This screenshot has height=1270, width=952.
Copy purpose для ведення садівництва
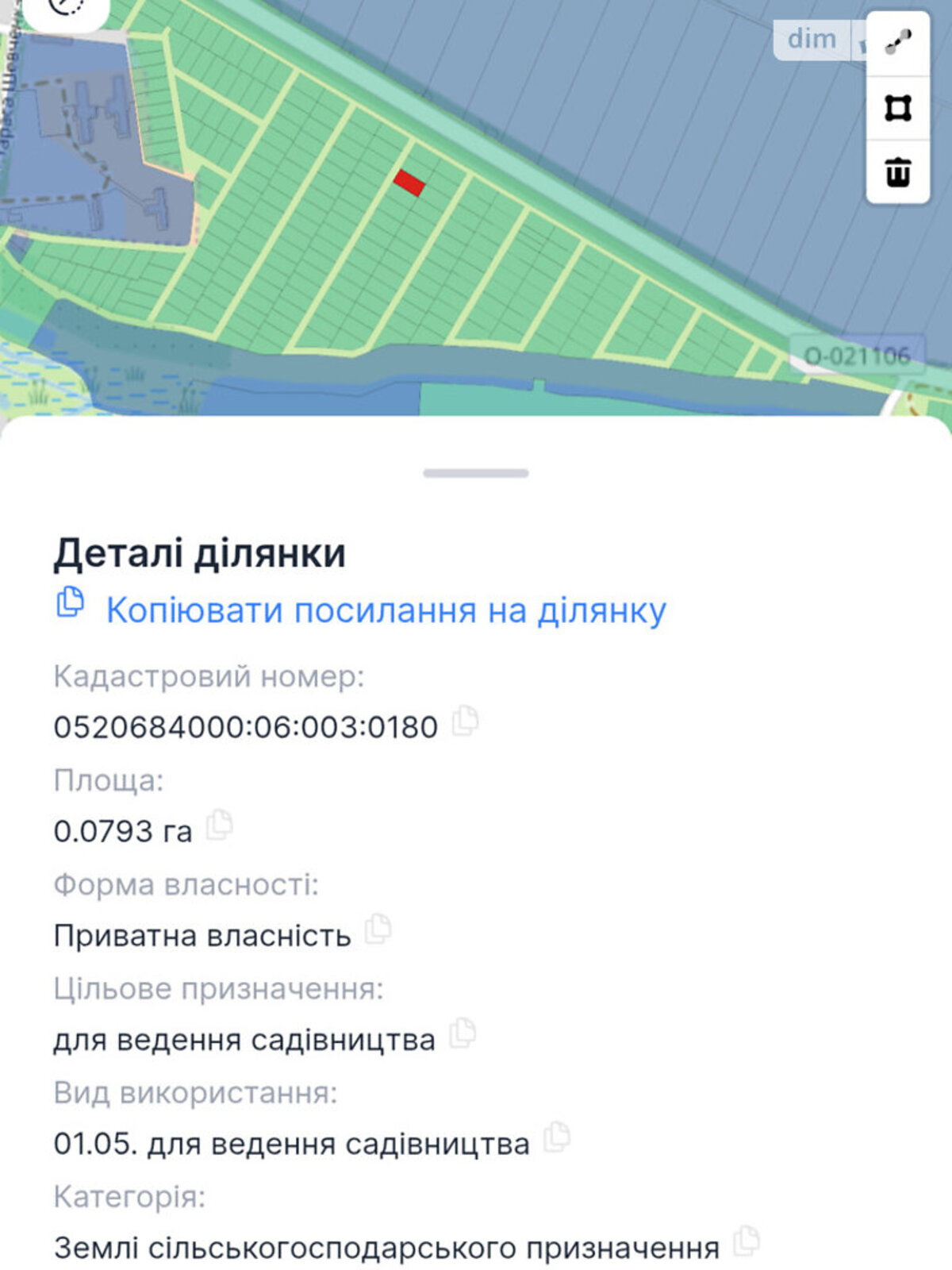(463, 1033)
